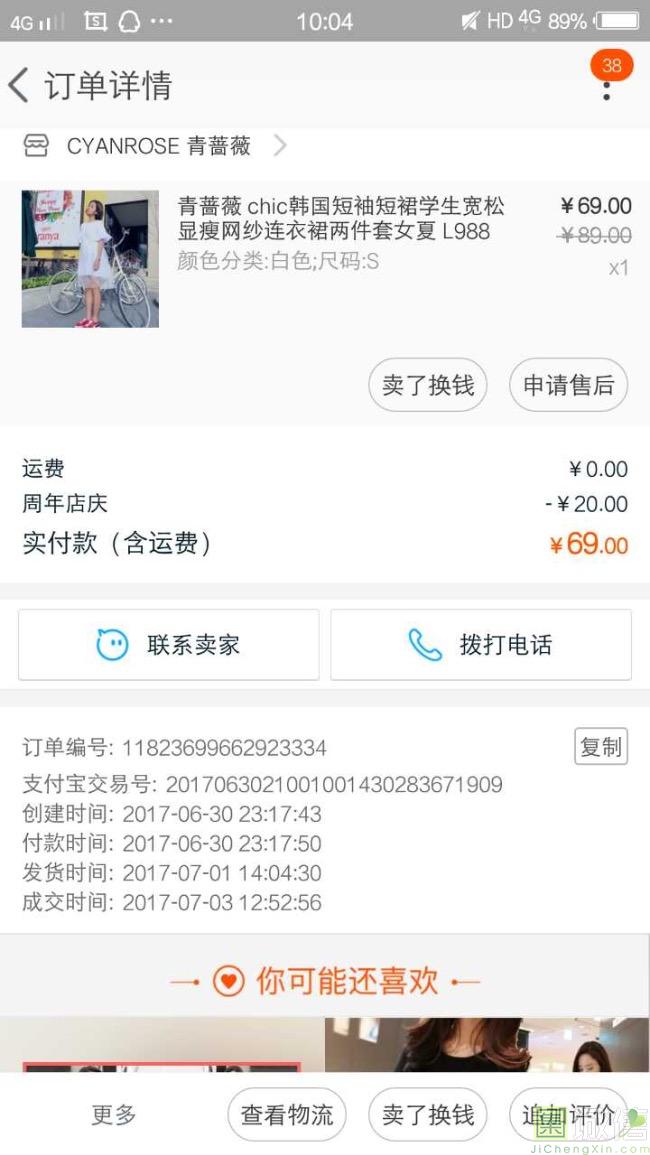View shipping details via 查看物流

(286, 1114)
